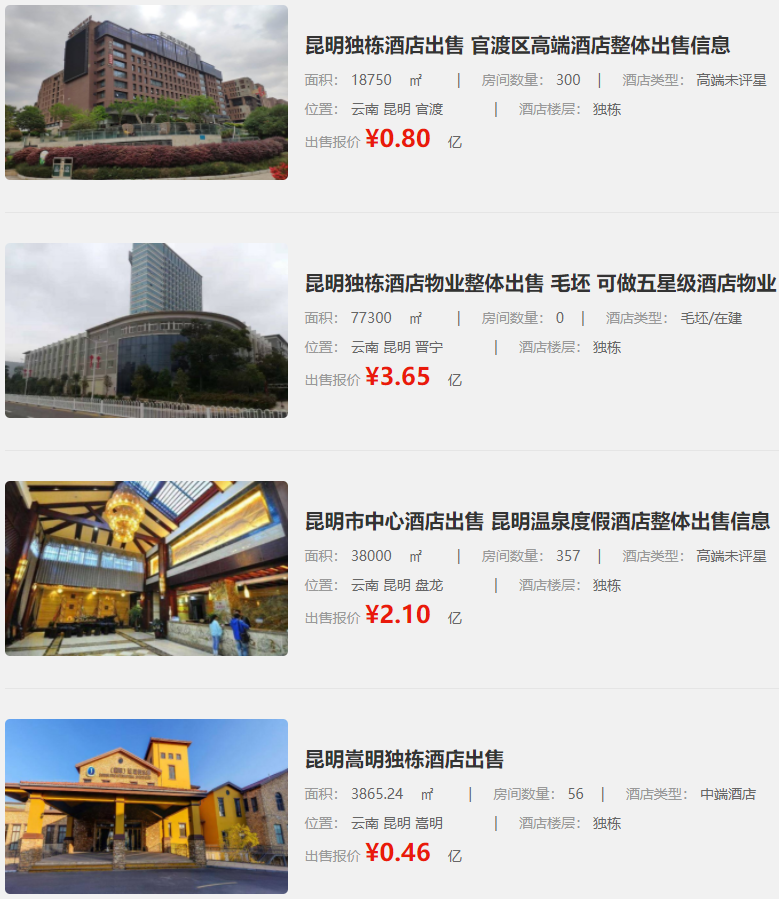Viewport: 779px width, 899px height.
Task: Select the 昆明温泉度假酒店整体出售 listing
Action: click(x=537, y=521)
